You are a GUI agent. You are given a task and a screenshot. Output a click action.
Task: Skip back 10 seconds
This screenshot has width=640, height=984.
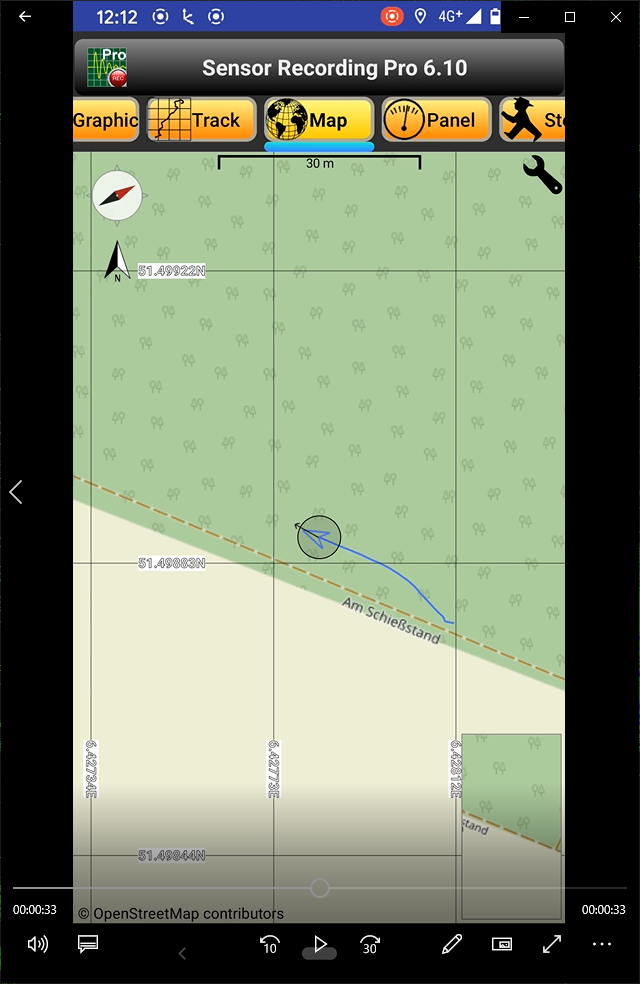tap(269, 944)
